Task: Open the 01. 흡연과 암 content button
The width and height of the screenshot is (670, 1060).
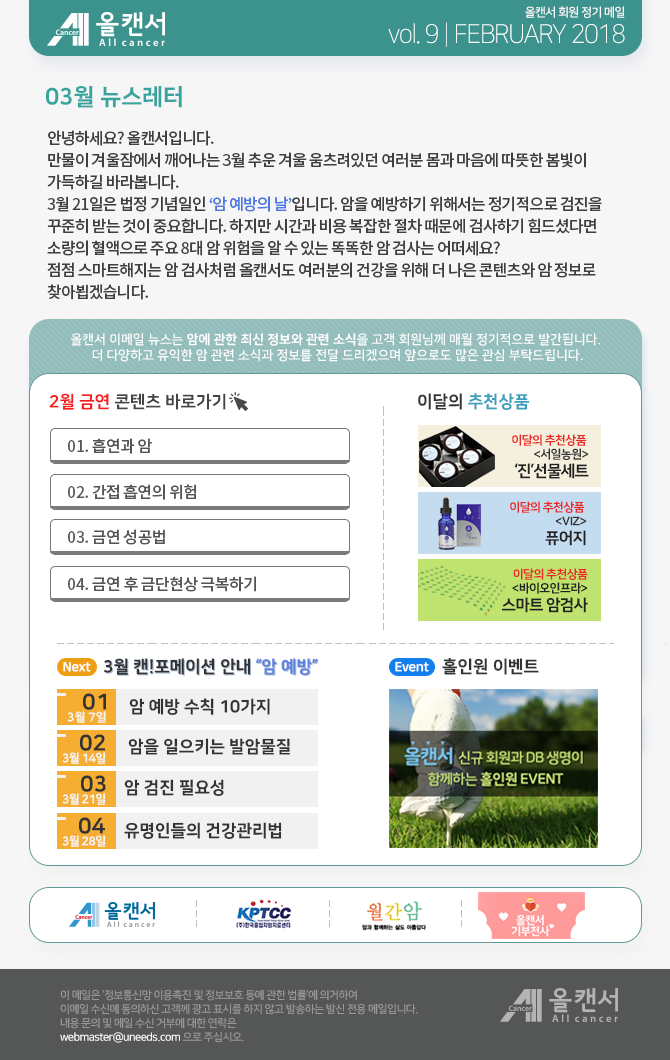Action: point(199,445)
